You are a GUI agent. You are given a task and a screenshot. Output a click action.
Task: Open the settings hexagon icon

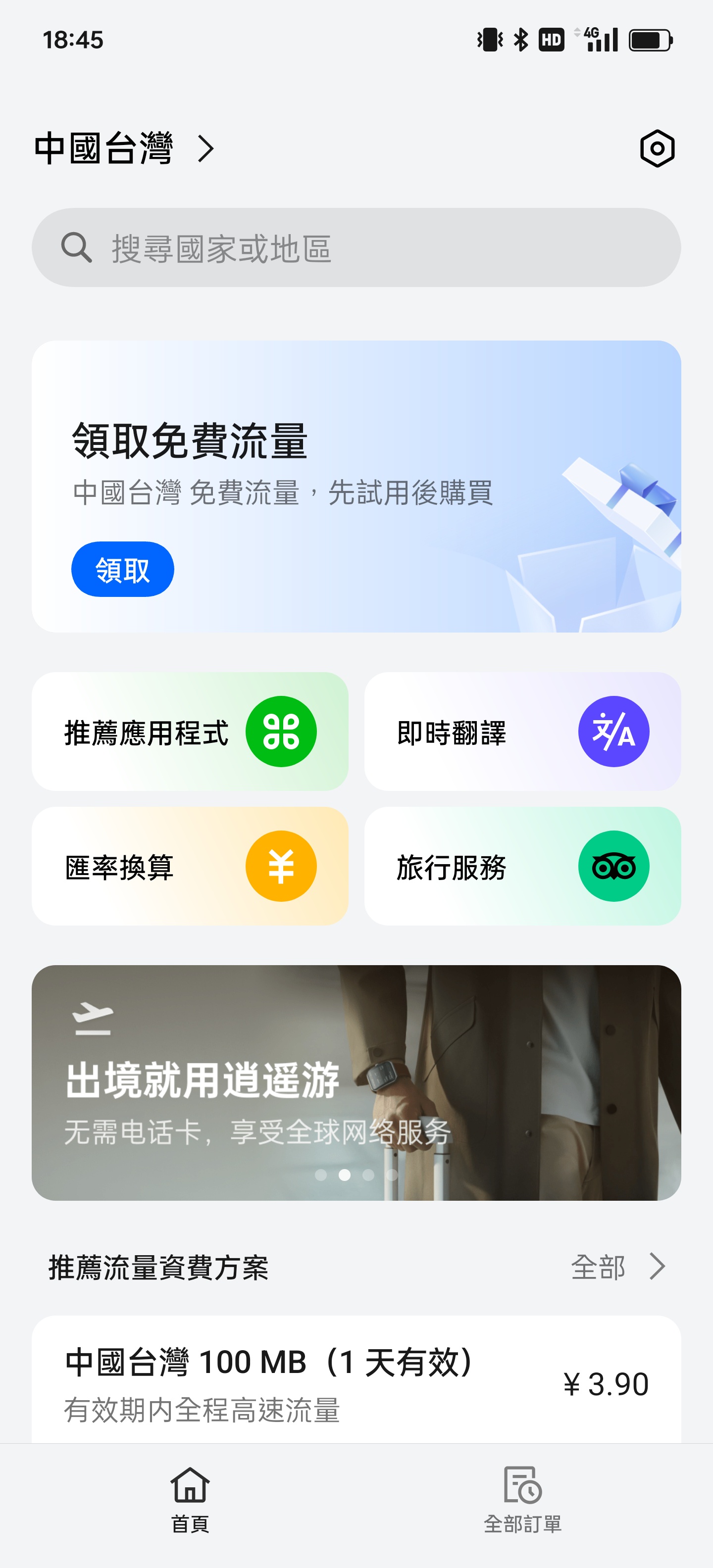pyautogui.click(x=657, y=148)
